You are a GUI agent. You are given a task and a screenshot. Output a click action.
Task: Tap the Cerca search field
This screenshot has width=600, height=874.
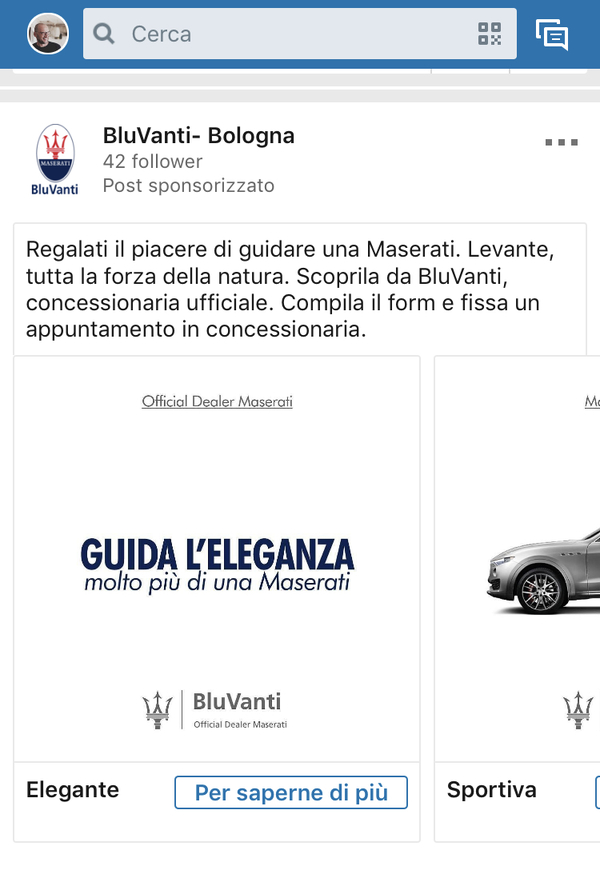tap(280, 34)
